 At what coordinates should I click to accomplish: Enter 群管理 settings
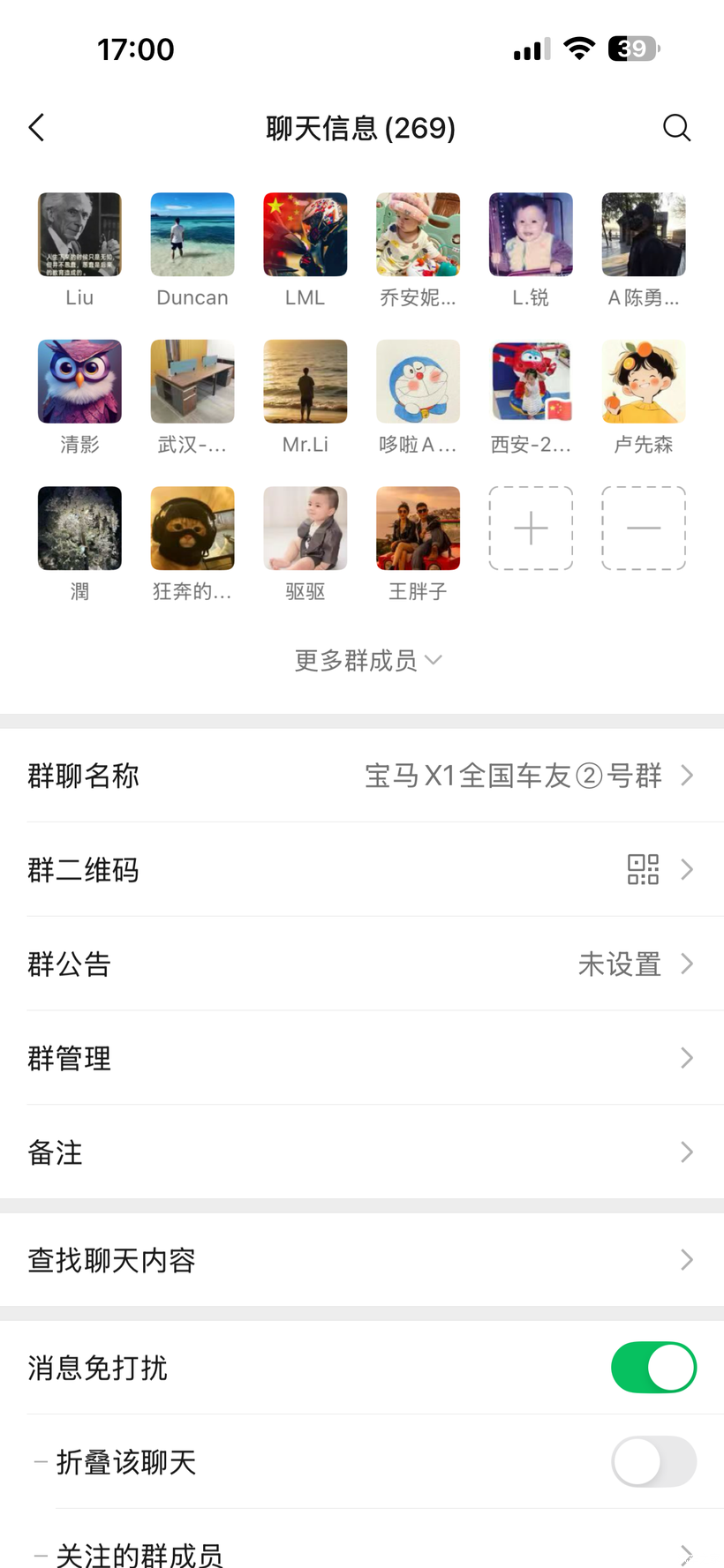click(x=362, y=1058)
